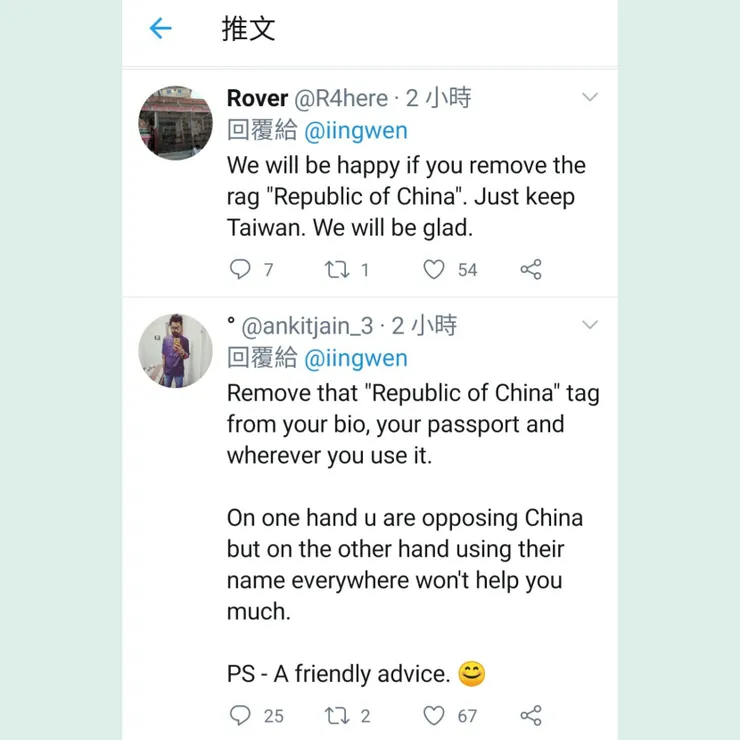Like Rover's tweet
The height and width of the screenshot is (740, 740).
pyautogui.click(x=433, y=269)
